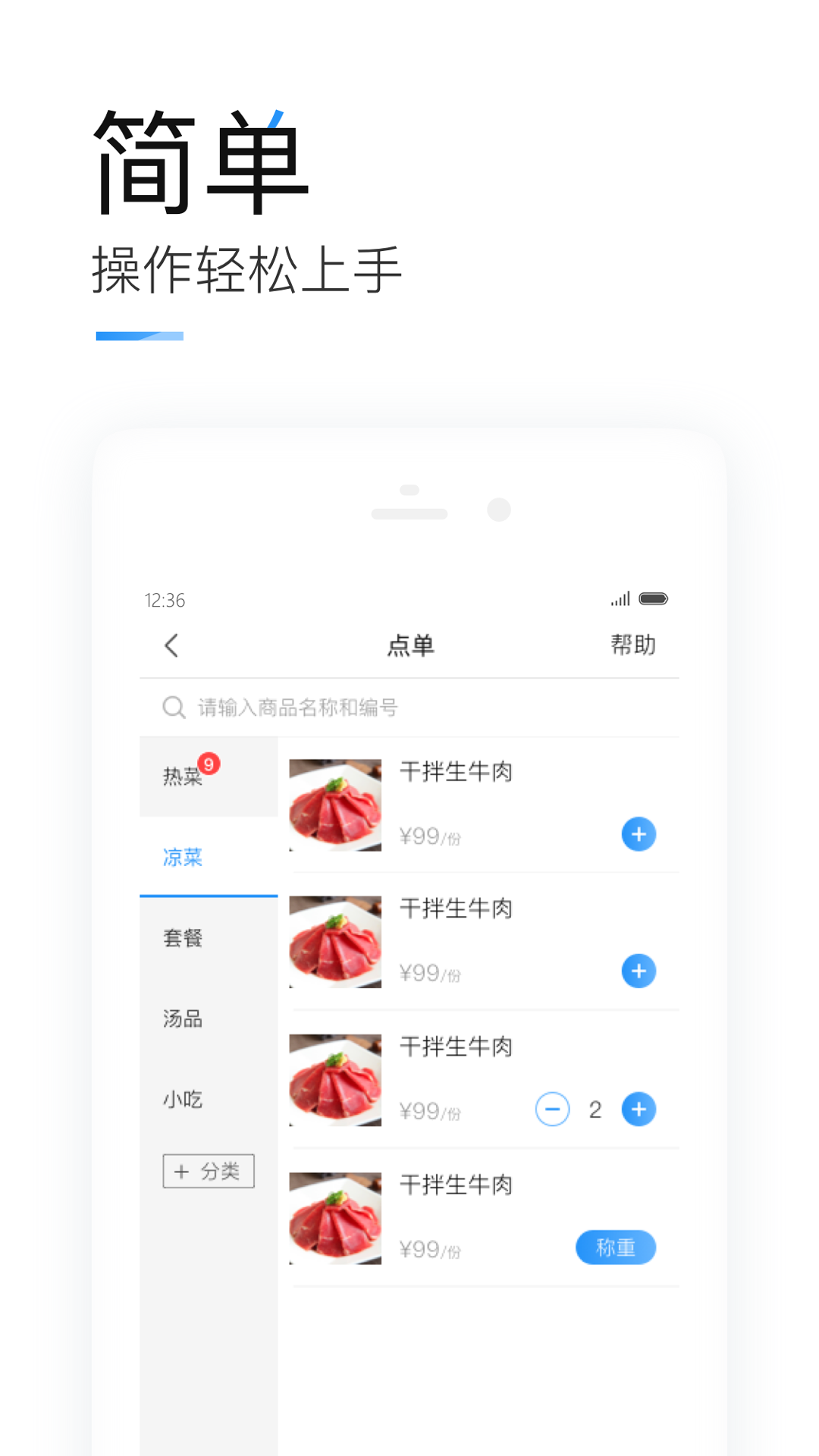
Task: Open the search magnifier icon
Action: (174, 707)
